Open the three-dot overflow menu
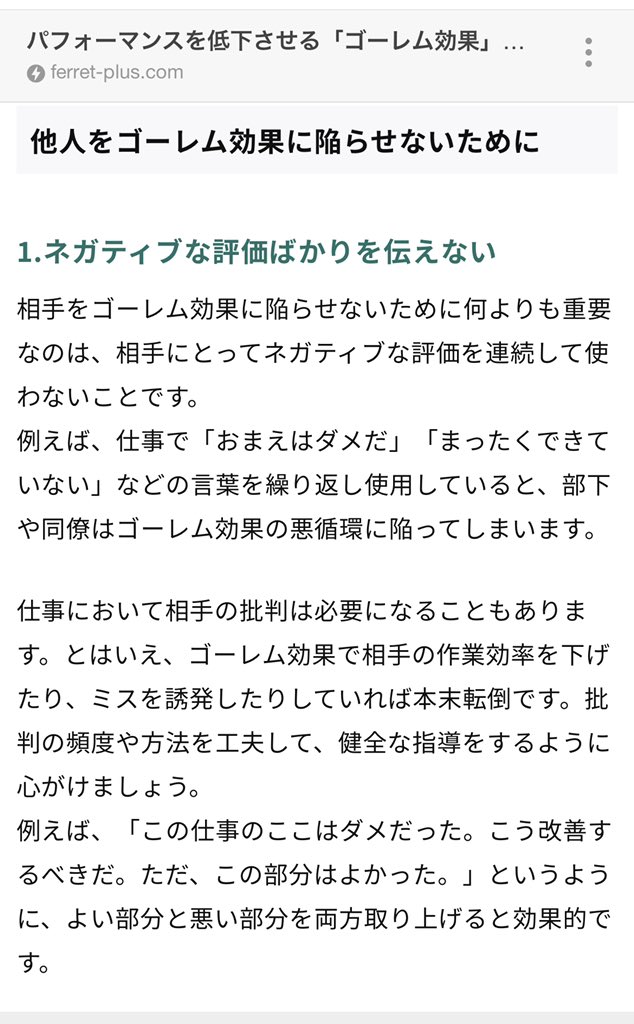 click(x=588, y=52)
